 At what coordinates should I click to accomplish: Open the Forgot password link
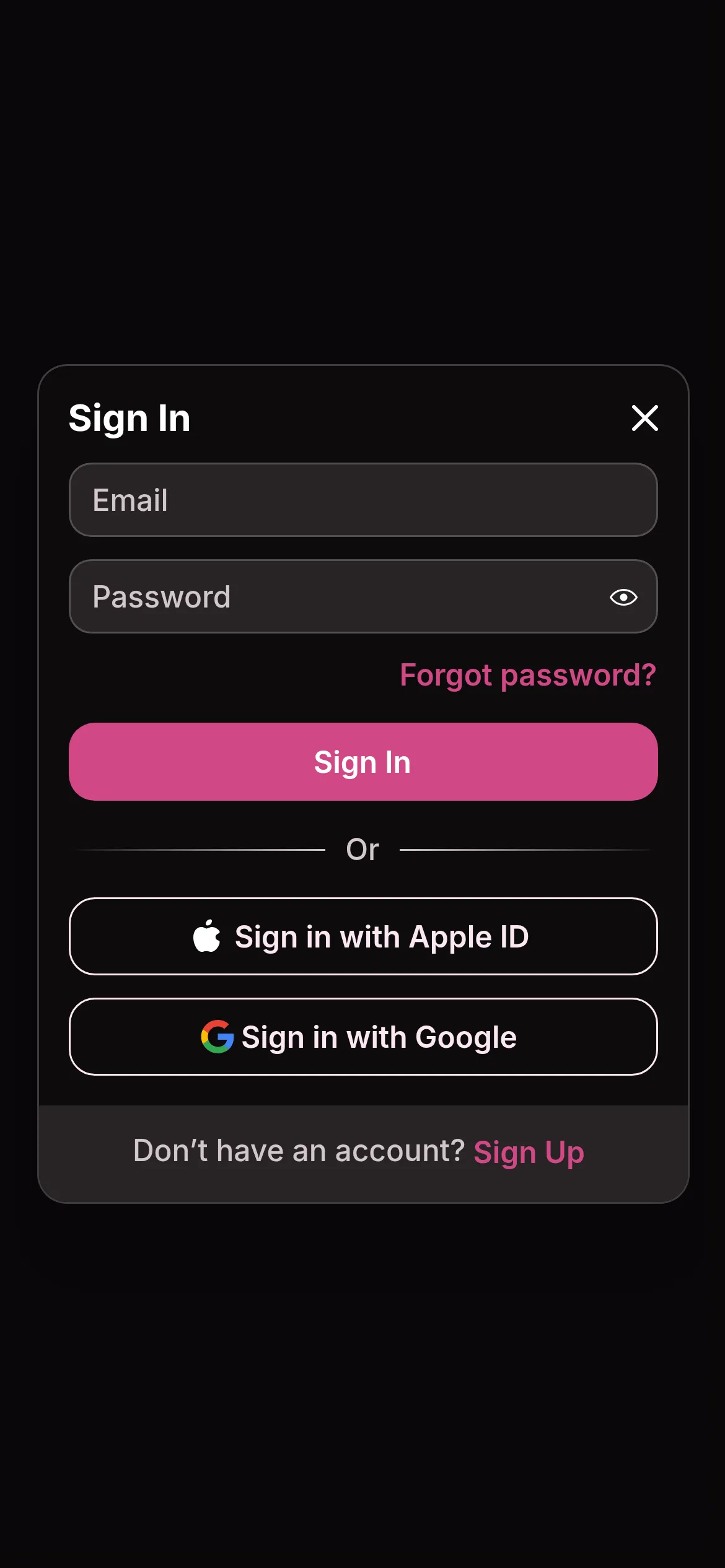coord(528,675)
